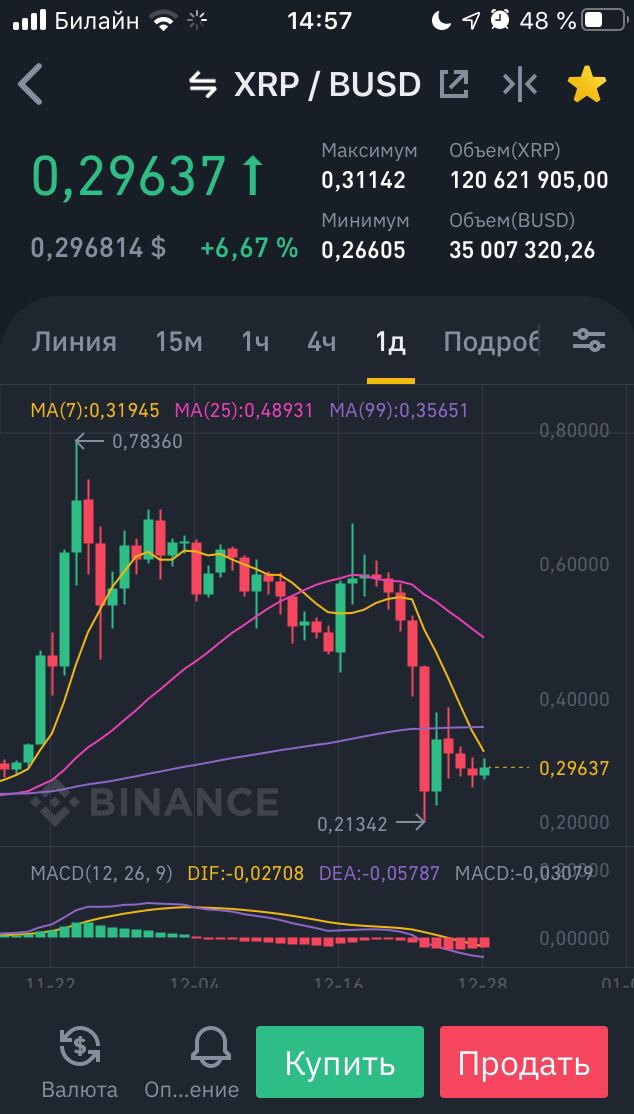This screenshot has height=1114, width=634.
Task: Switch the XRP / BUSD trading pair
Action: click(x=203, y=86)
